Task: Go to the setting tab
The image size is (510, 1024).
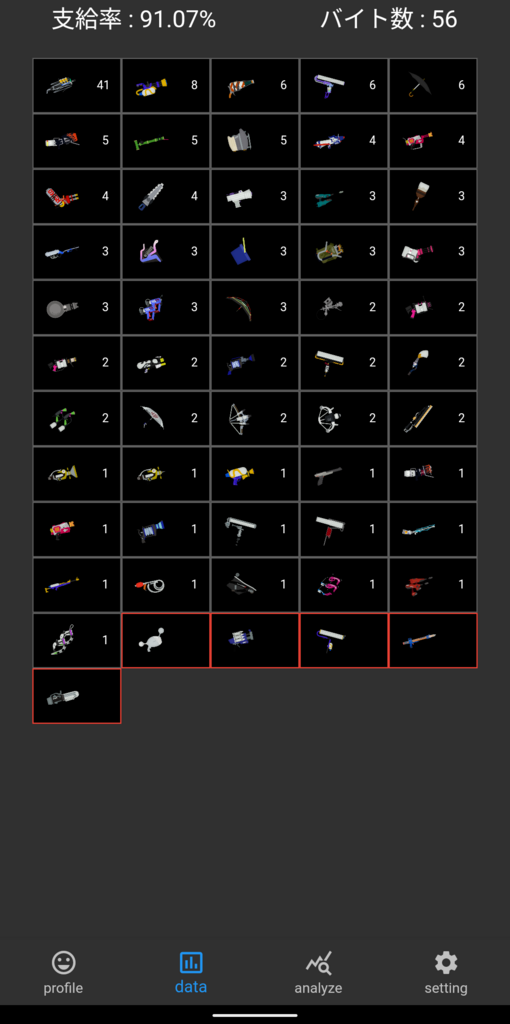Action: point(446,972)
